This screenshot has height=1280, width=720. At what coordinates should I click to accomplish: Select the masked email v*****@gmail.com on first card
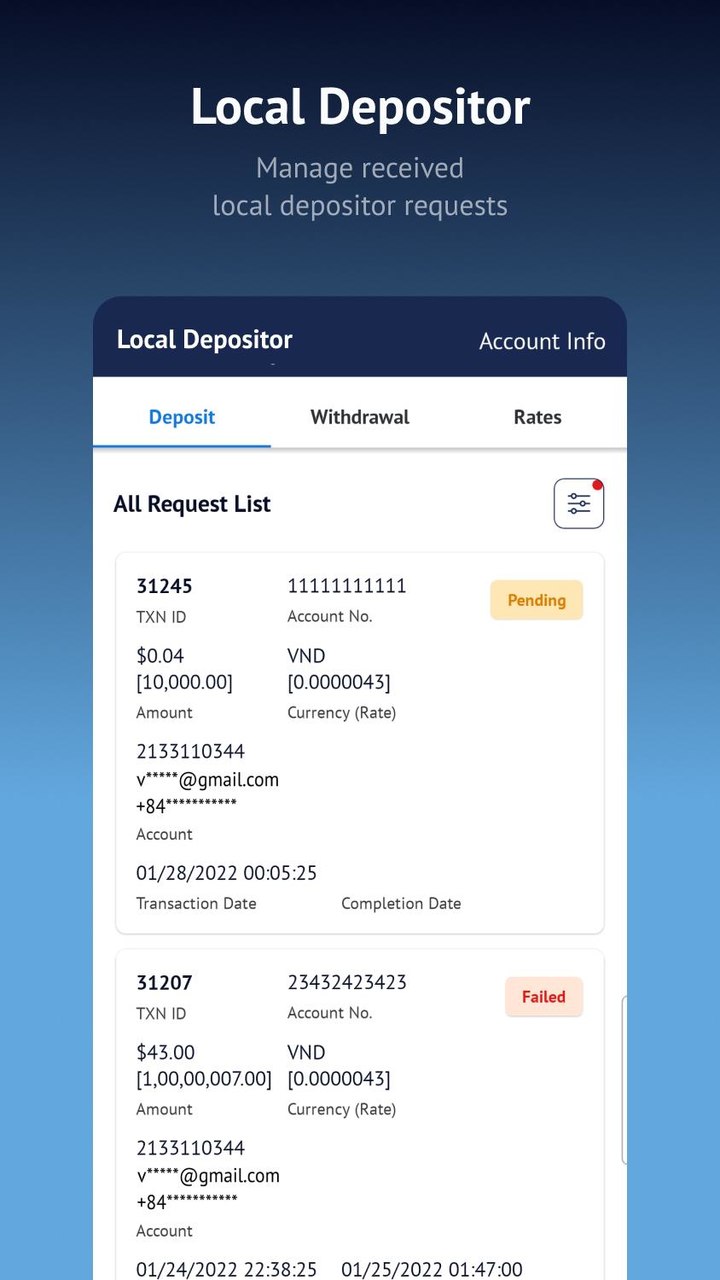pos(208,780)
